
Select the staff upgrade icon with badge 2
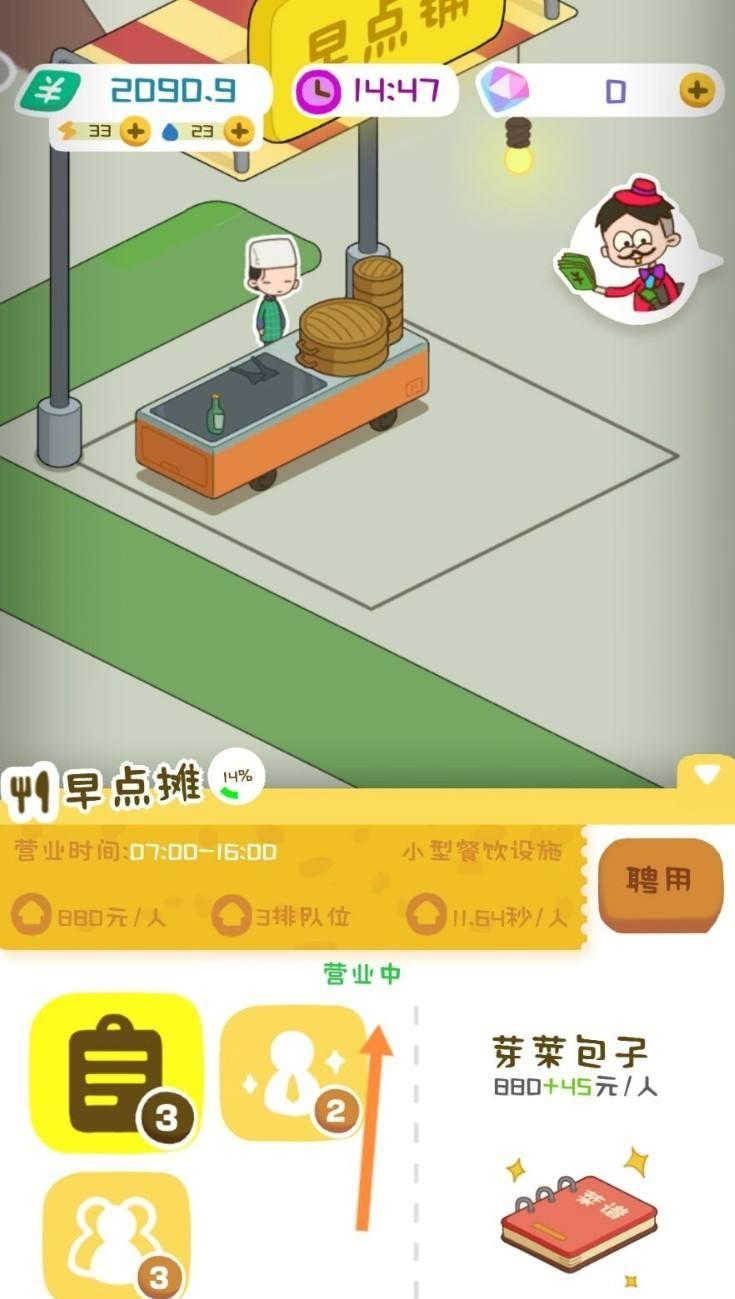(x=293, y=1073)
